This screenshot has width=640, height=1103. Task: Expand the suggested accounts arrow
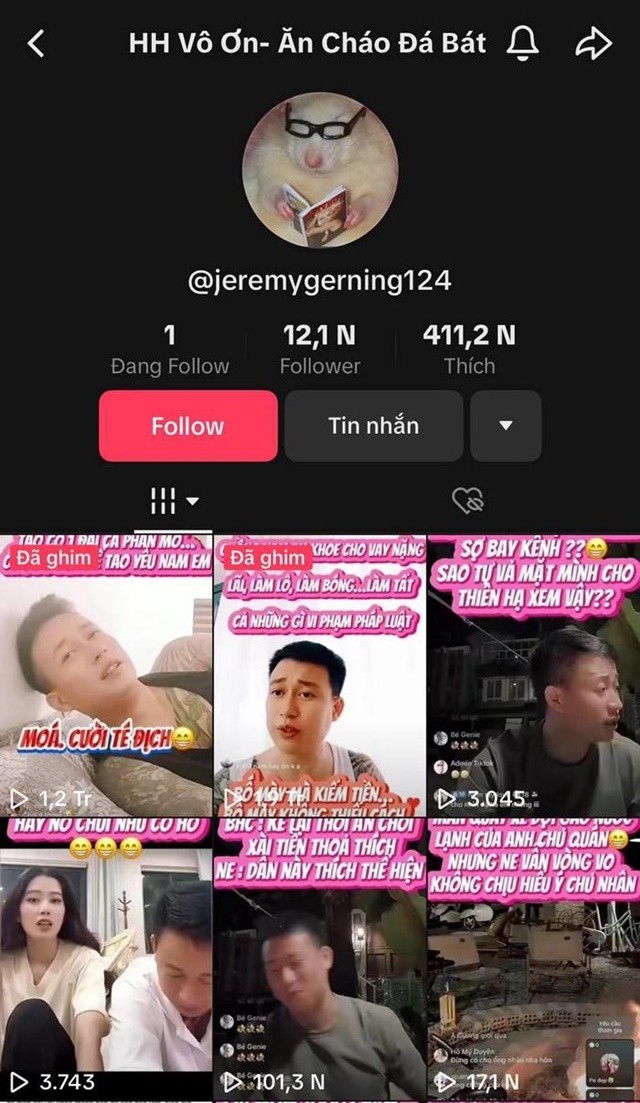coord(505,426)
